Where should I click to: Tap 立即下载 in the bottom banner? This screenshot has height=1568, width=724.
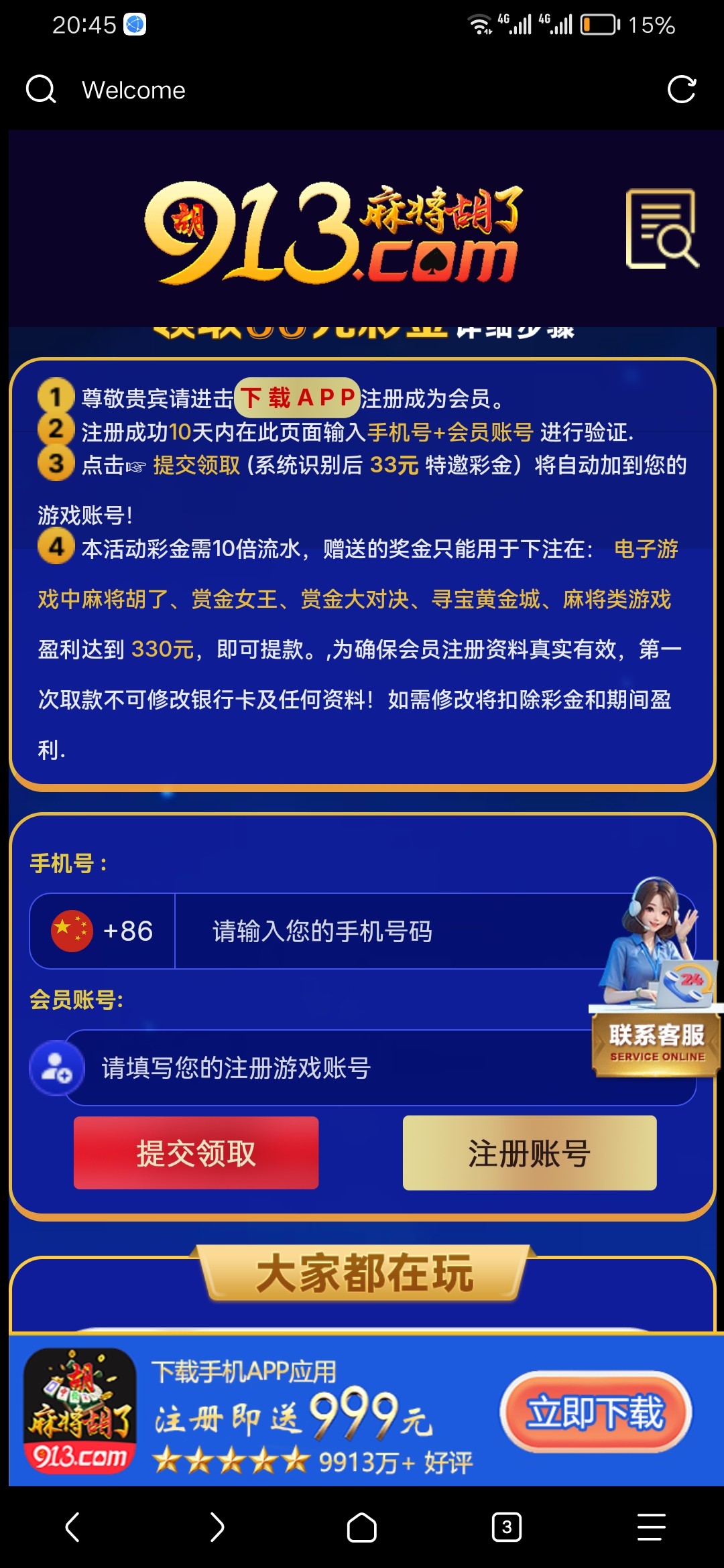(595, 1412)
